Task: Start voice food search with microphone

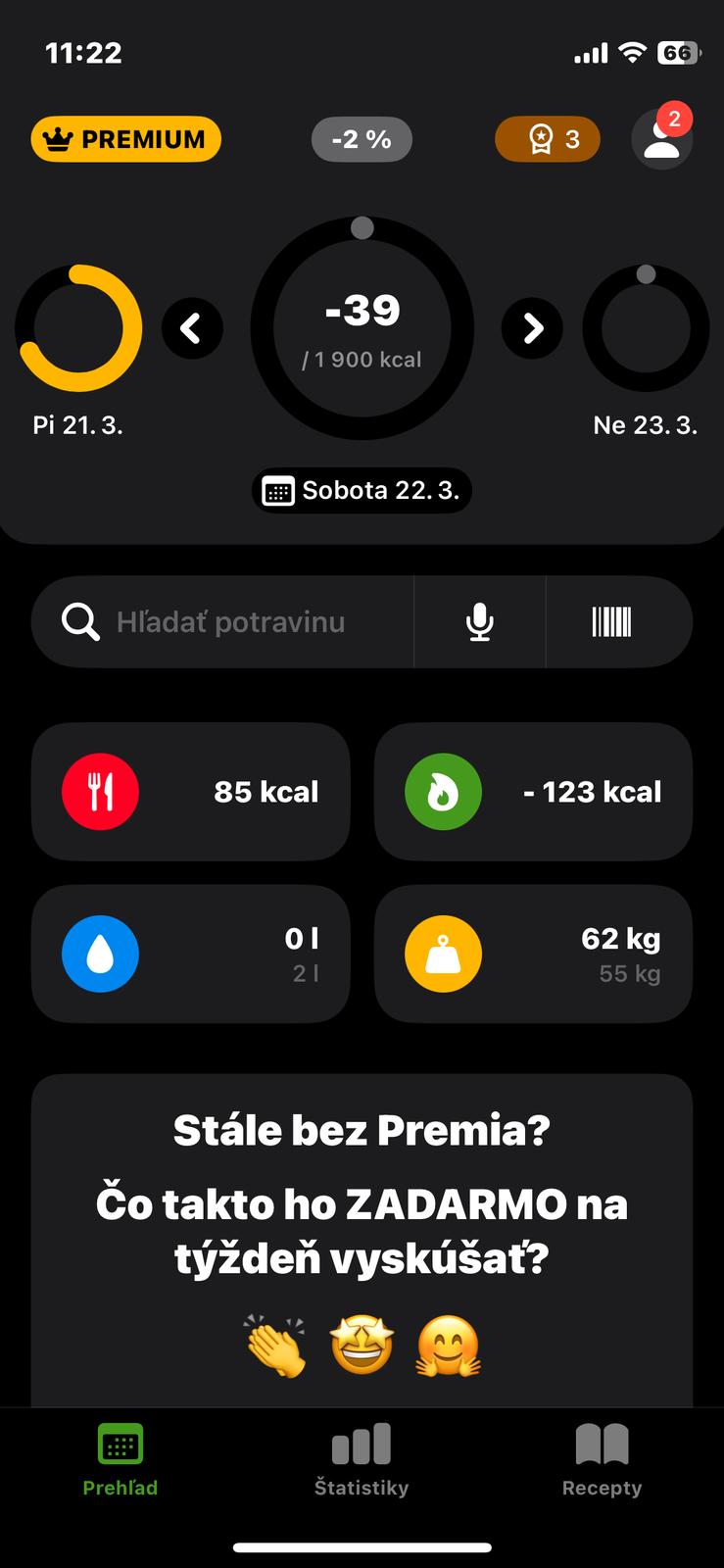Action: pyautogui.click(x=479, y=621)
